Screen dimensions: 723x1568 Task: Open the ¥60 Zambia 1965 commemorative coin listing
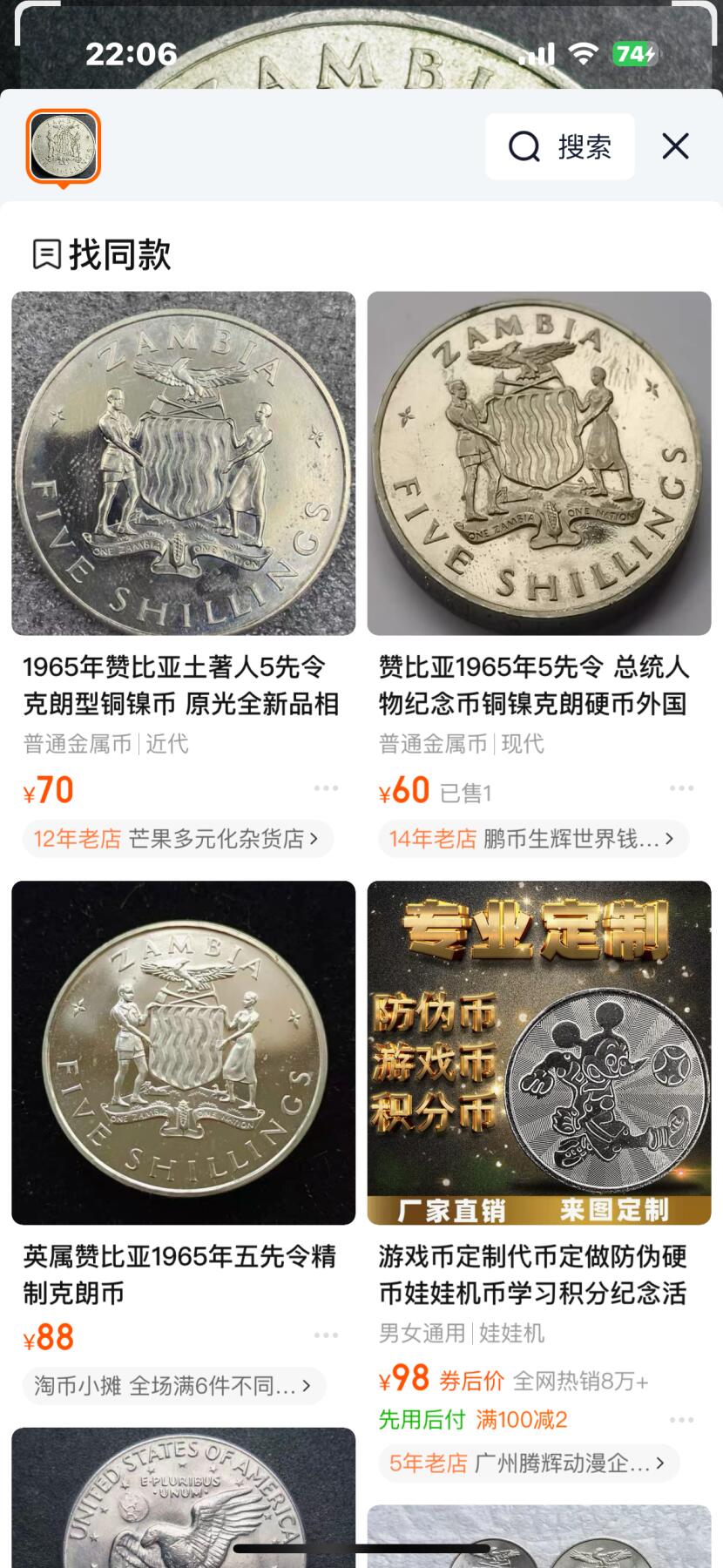point(538,463)
